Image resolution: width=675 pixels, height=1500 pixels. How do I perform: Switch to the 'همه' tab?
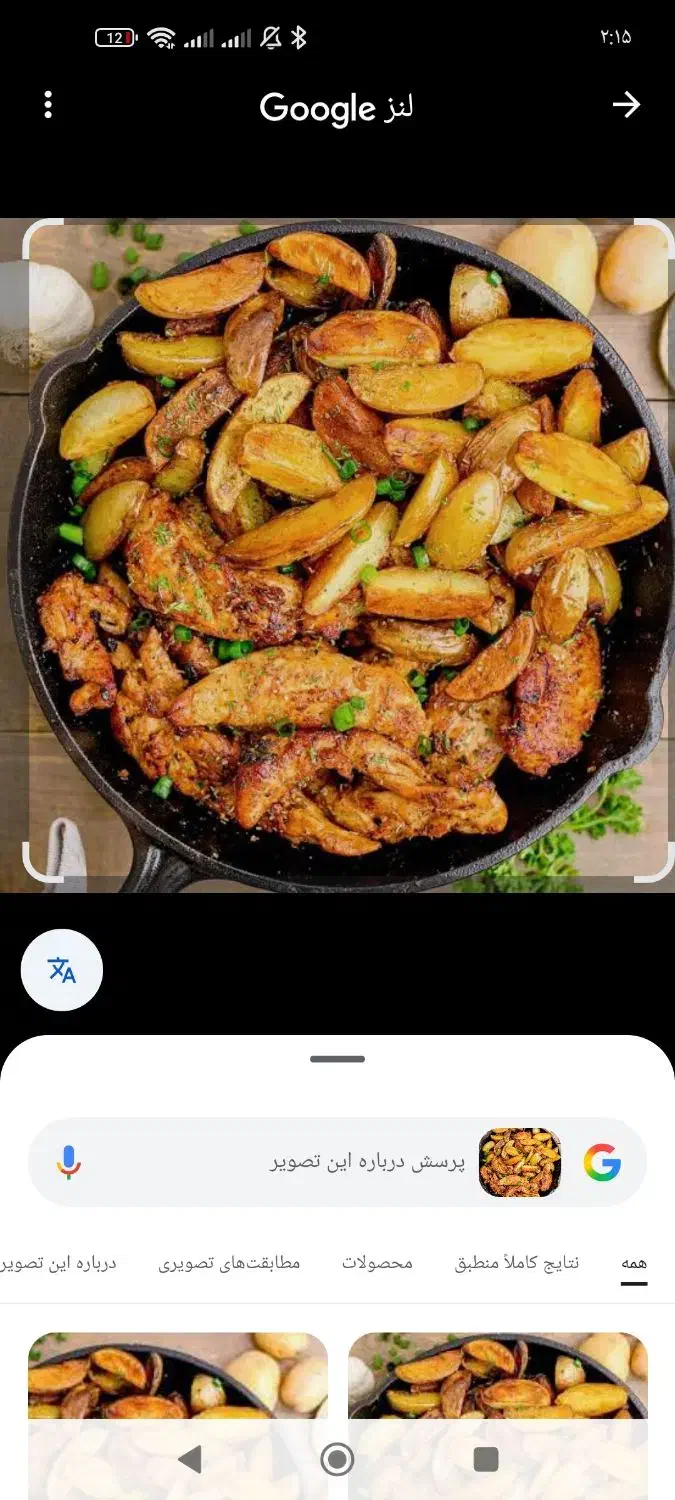[634, 1263]
